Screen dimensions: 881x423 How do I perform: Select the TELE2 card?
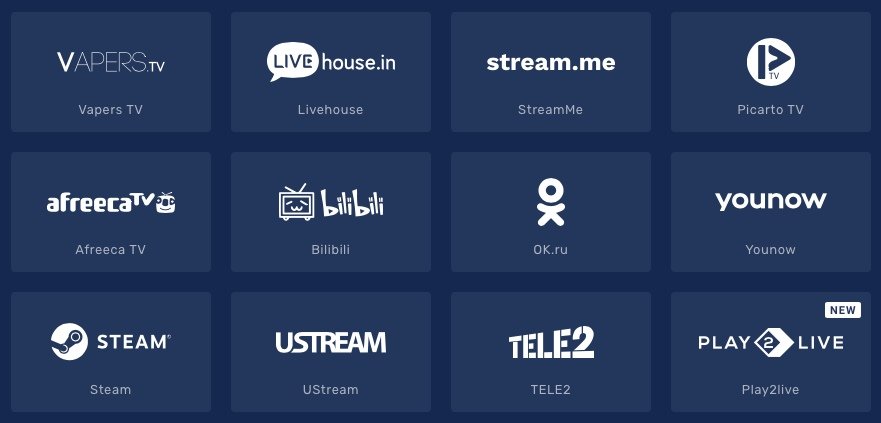[x=551, y=352]
